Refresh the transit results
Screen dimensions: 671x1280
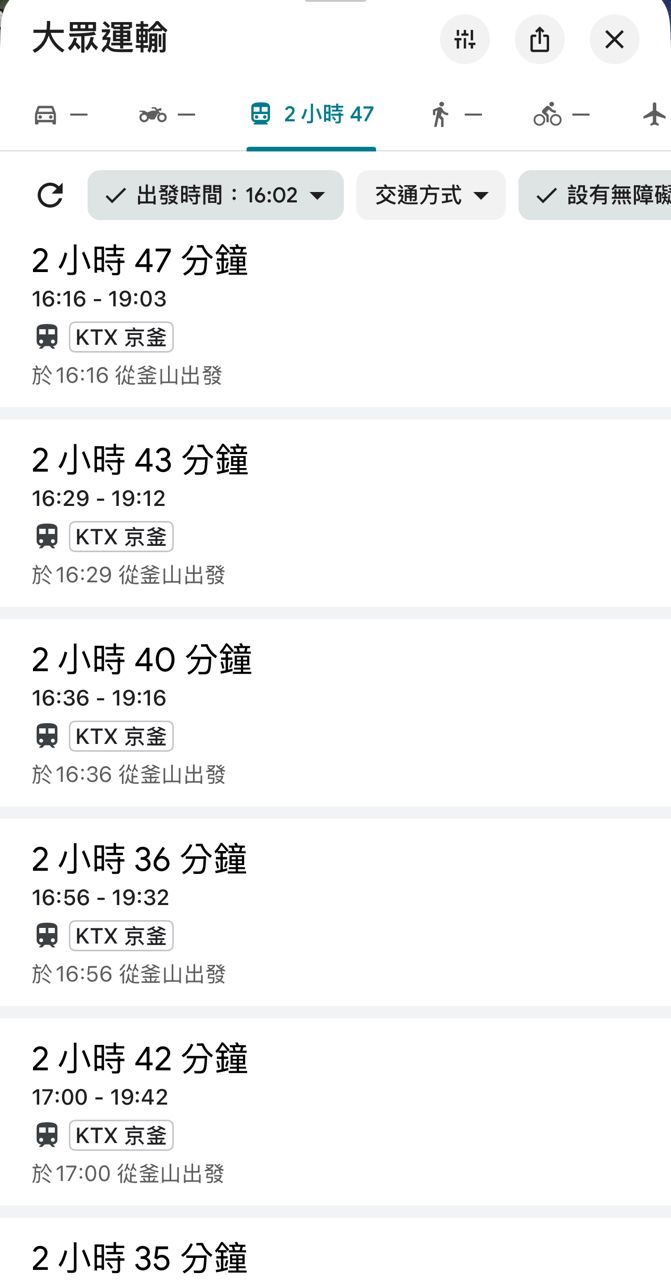(49, 195)
